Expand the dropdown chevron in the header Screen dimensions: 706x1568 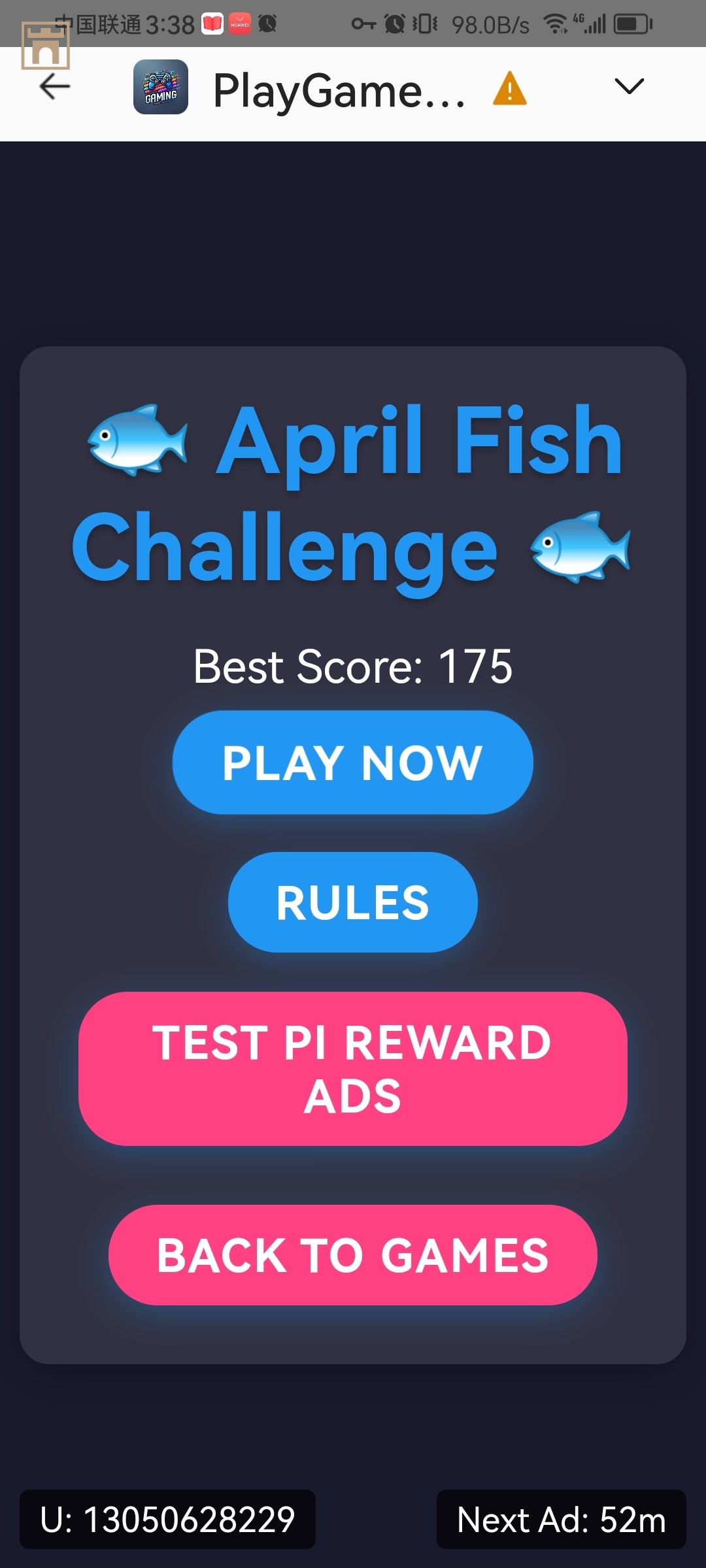click(629, 86)
